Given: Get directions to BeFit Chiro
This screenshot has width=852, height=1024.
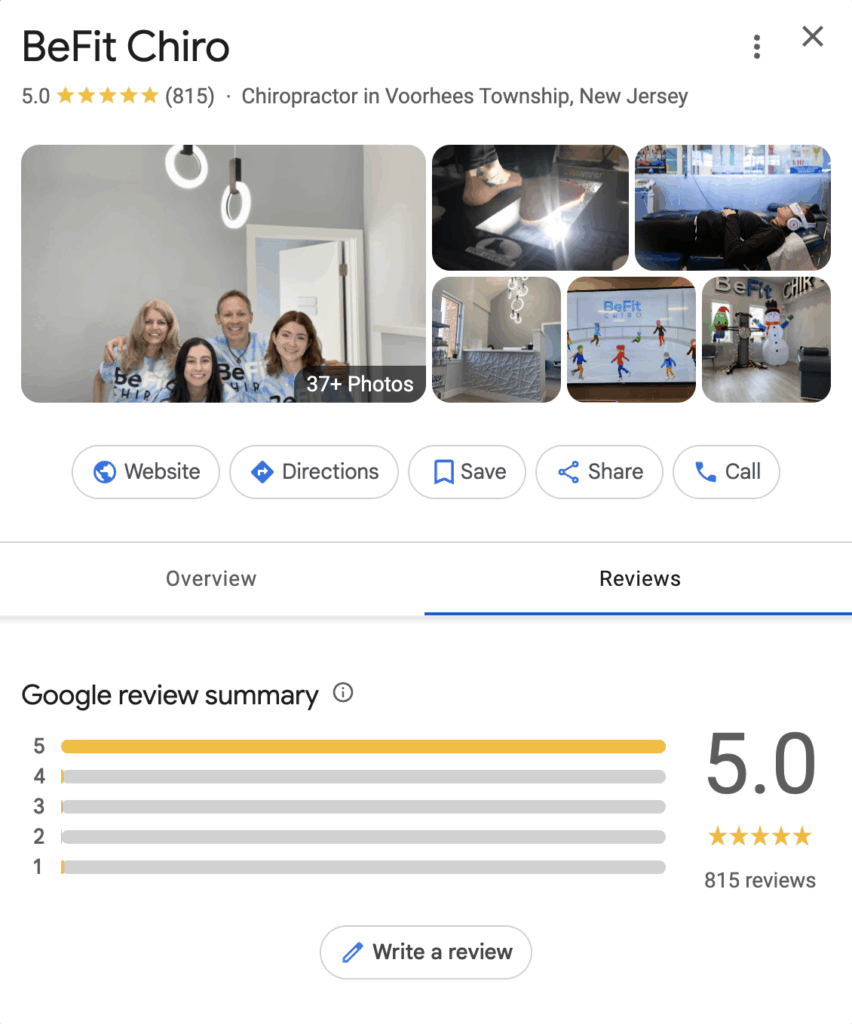Looking at the screenshot, I should point(314,472).
